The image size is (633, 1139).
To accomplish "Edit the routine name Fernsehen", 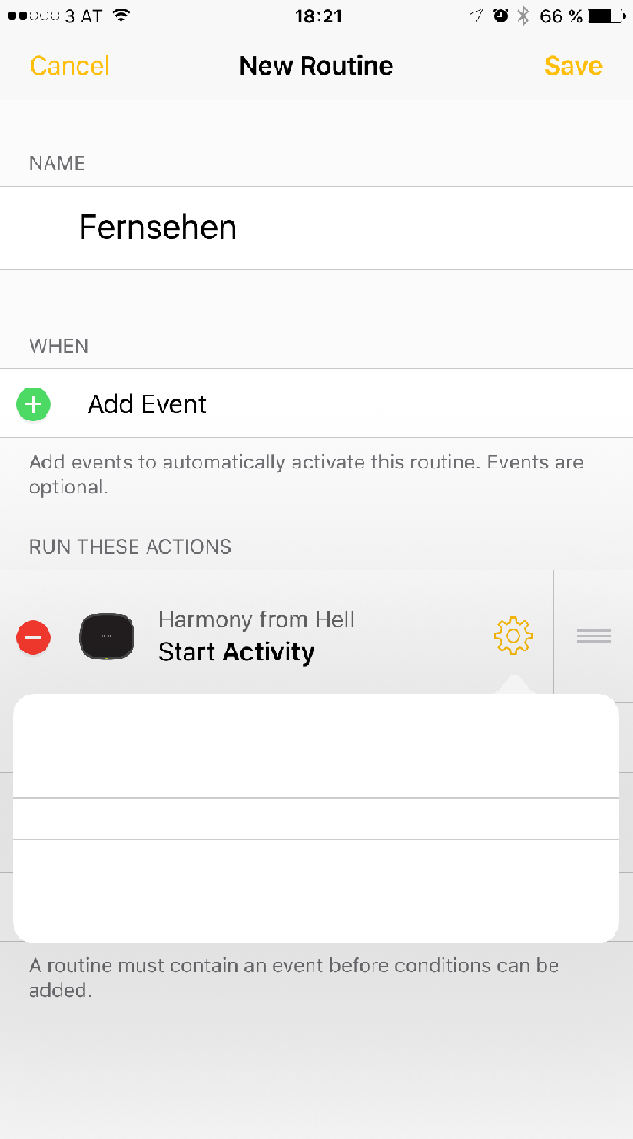I will click(x=158, y=228).
